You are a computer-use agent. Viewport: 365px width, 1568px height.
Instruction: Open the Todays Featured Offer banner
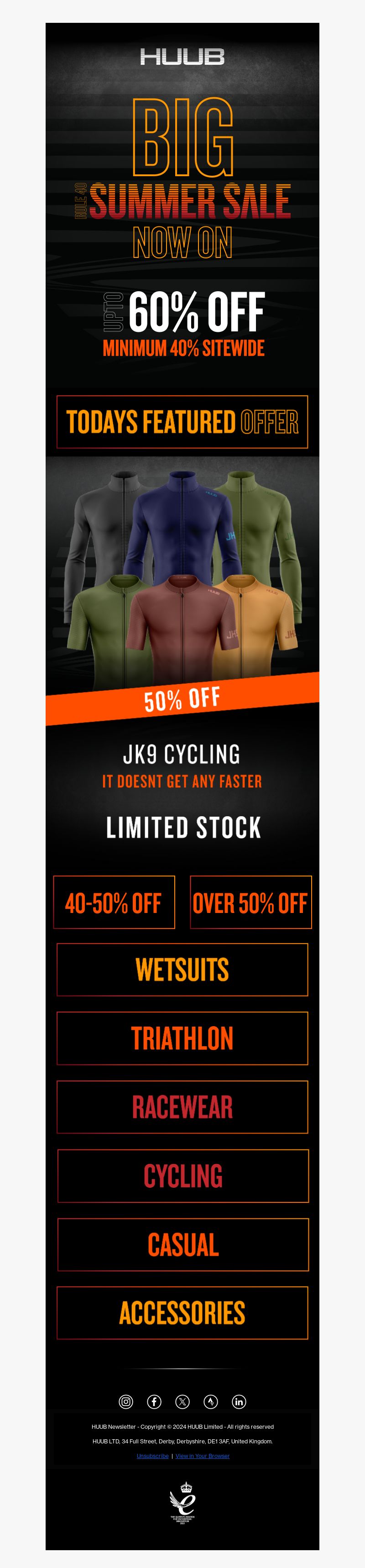pyautogui.click(x=182, y=422)
